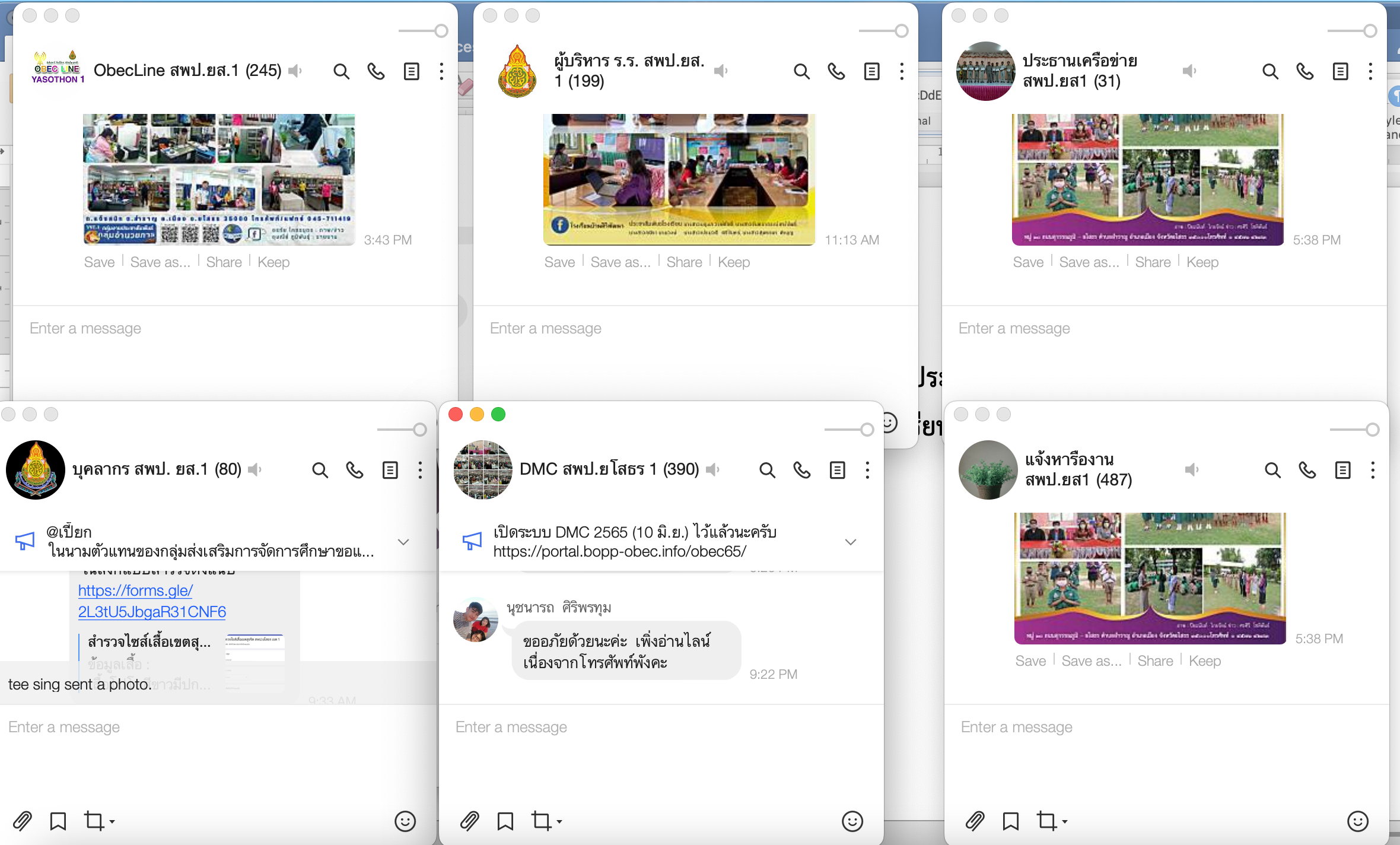Open notes in ประธานเครือข่าย สพป.ยส1 chat
The width and height of the screenshot is (1400, 845).
point(1340,72)
